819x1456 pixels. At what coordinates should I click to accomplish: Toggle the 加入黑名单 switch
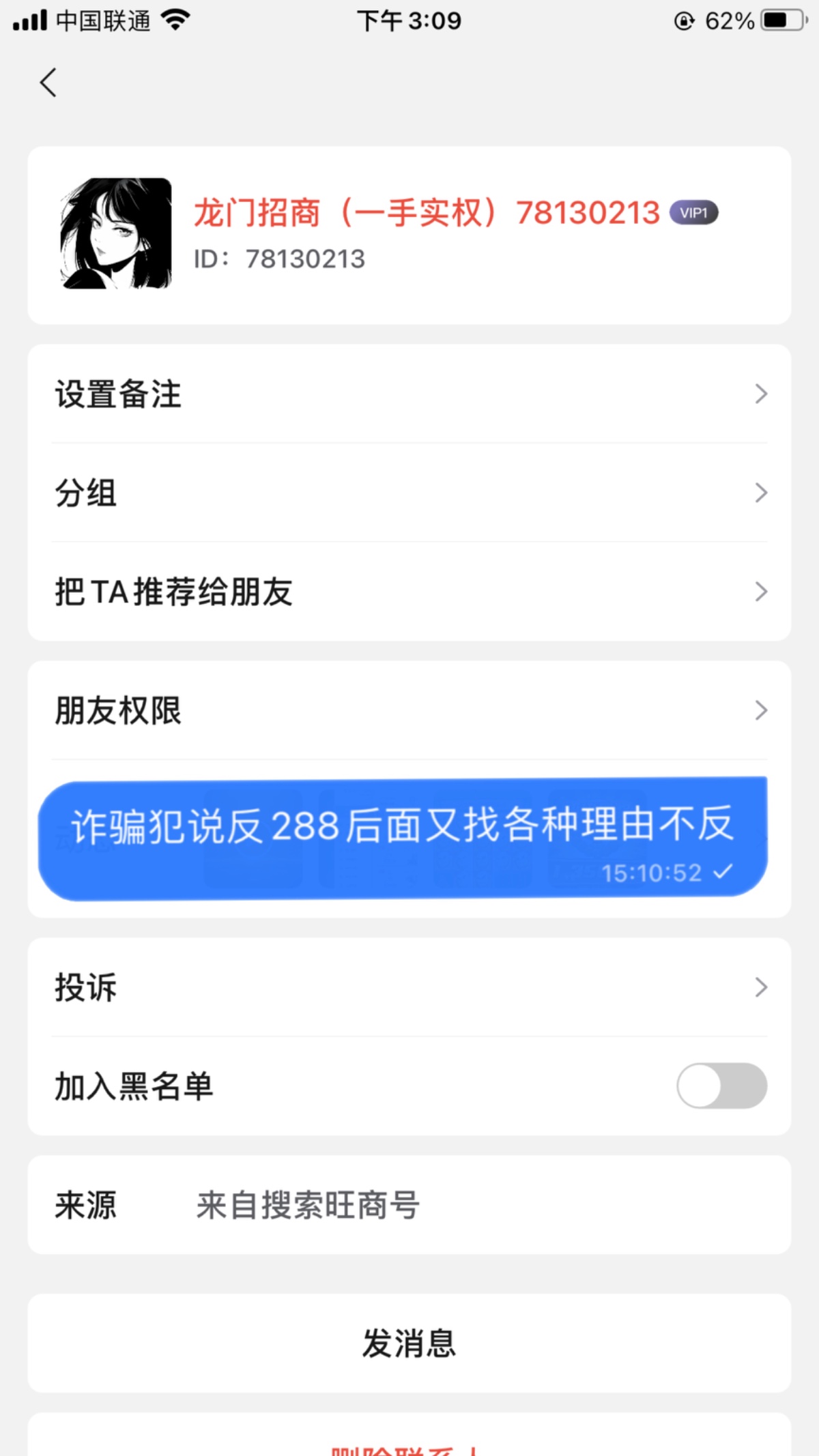(721, 1086)
